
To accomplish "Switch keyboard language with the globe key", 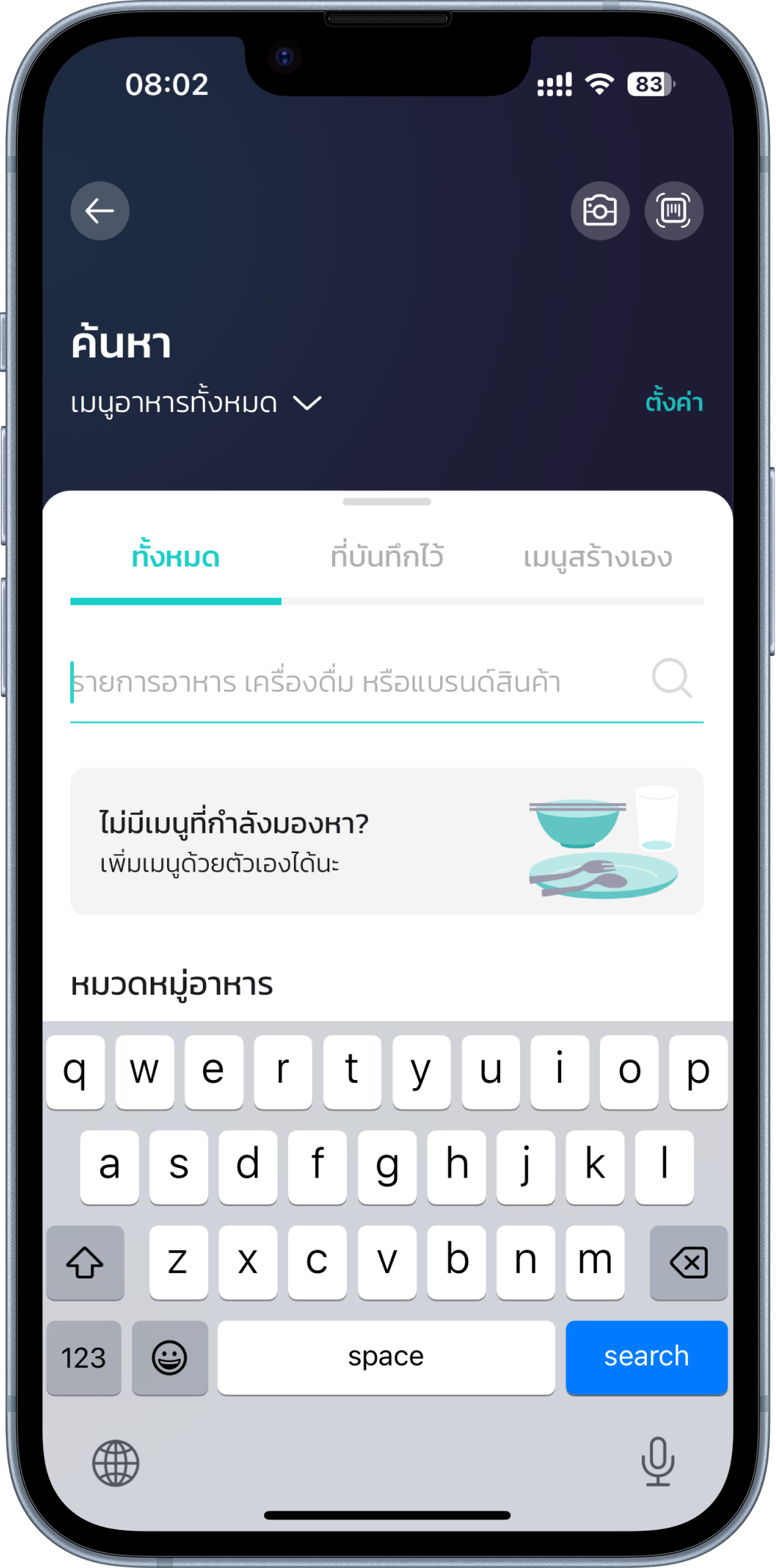I will [x=116, y=1464].
